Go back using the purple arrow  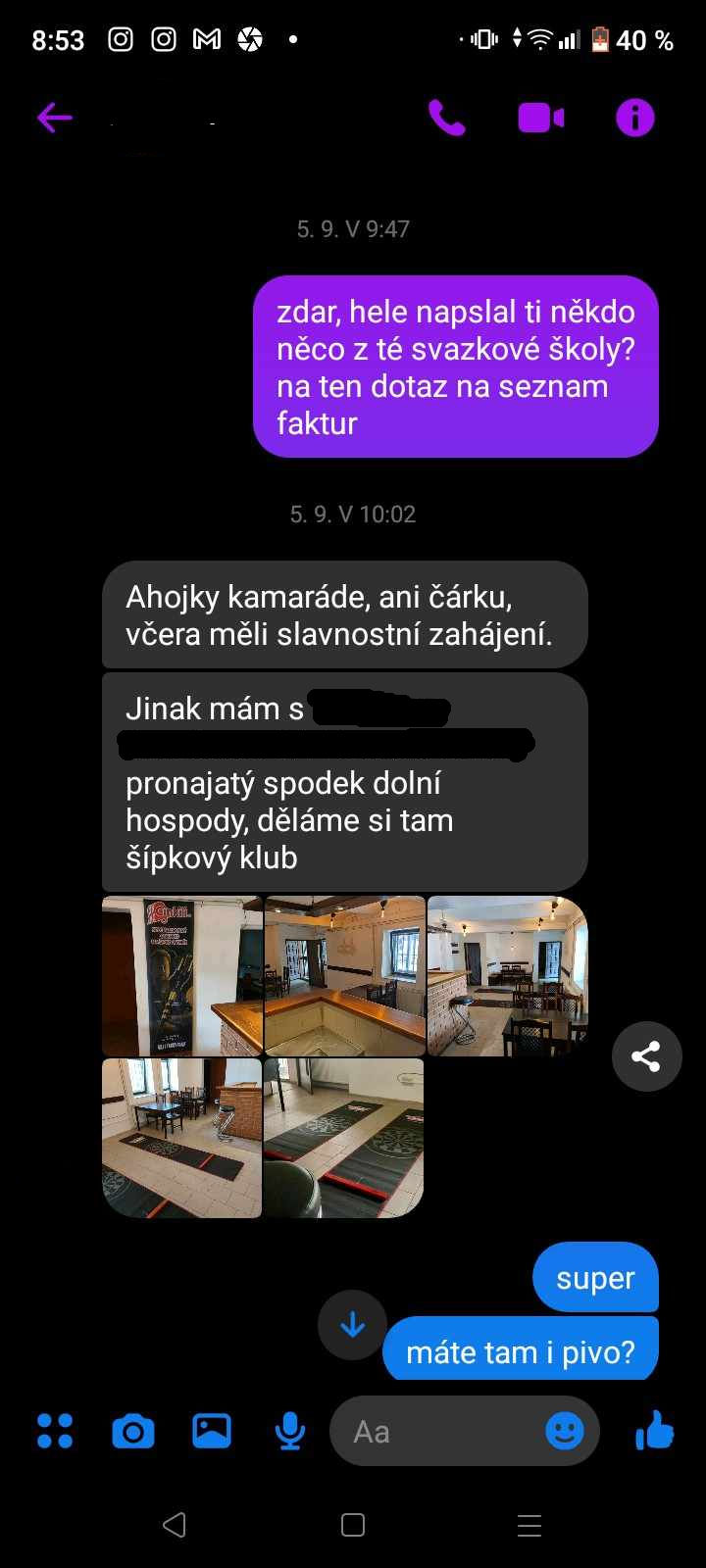[x=54, y=119]
